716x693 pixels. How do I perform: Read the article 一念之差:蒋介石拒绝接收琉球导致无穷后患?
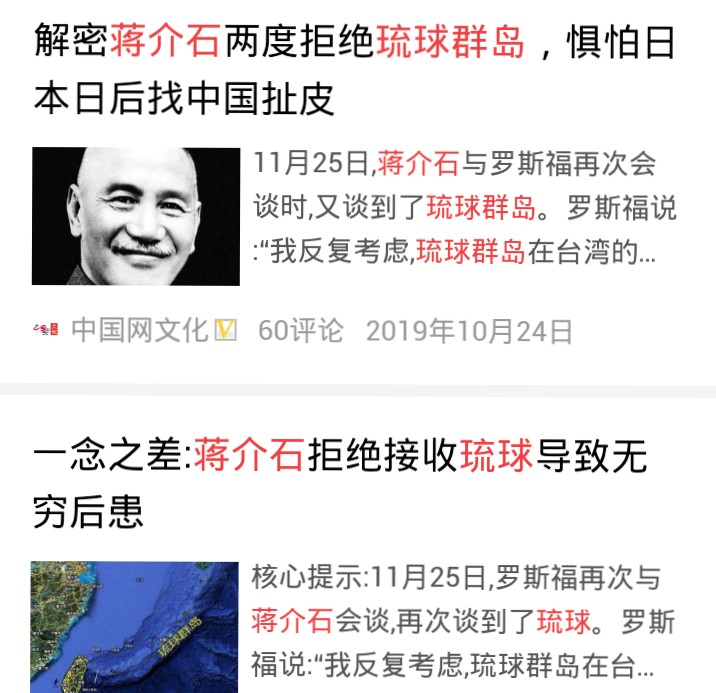[x=340, y=483]
